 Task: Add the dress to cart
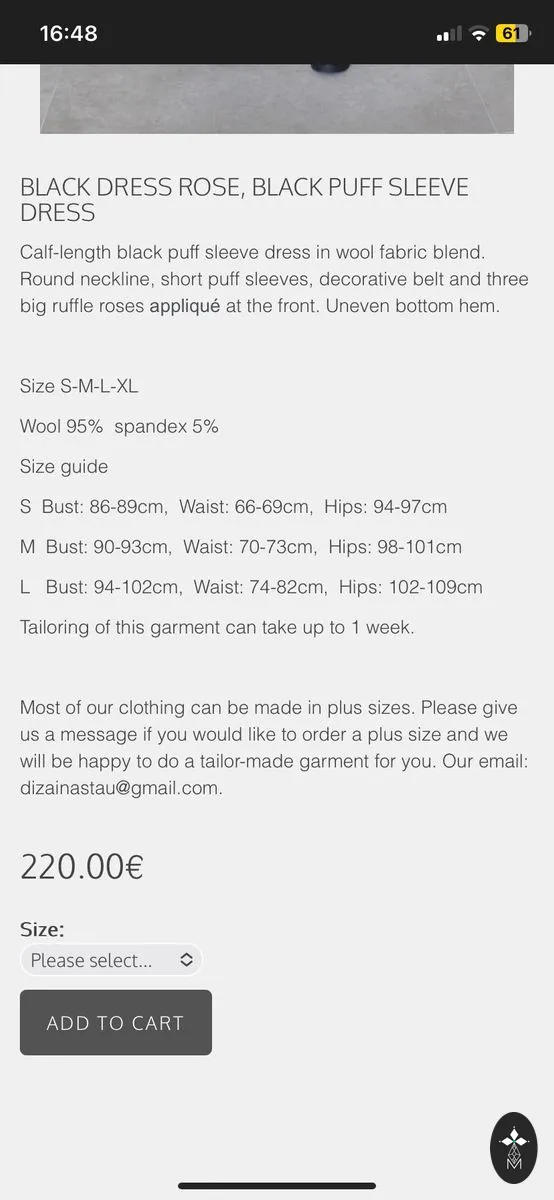point(116,1022)
